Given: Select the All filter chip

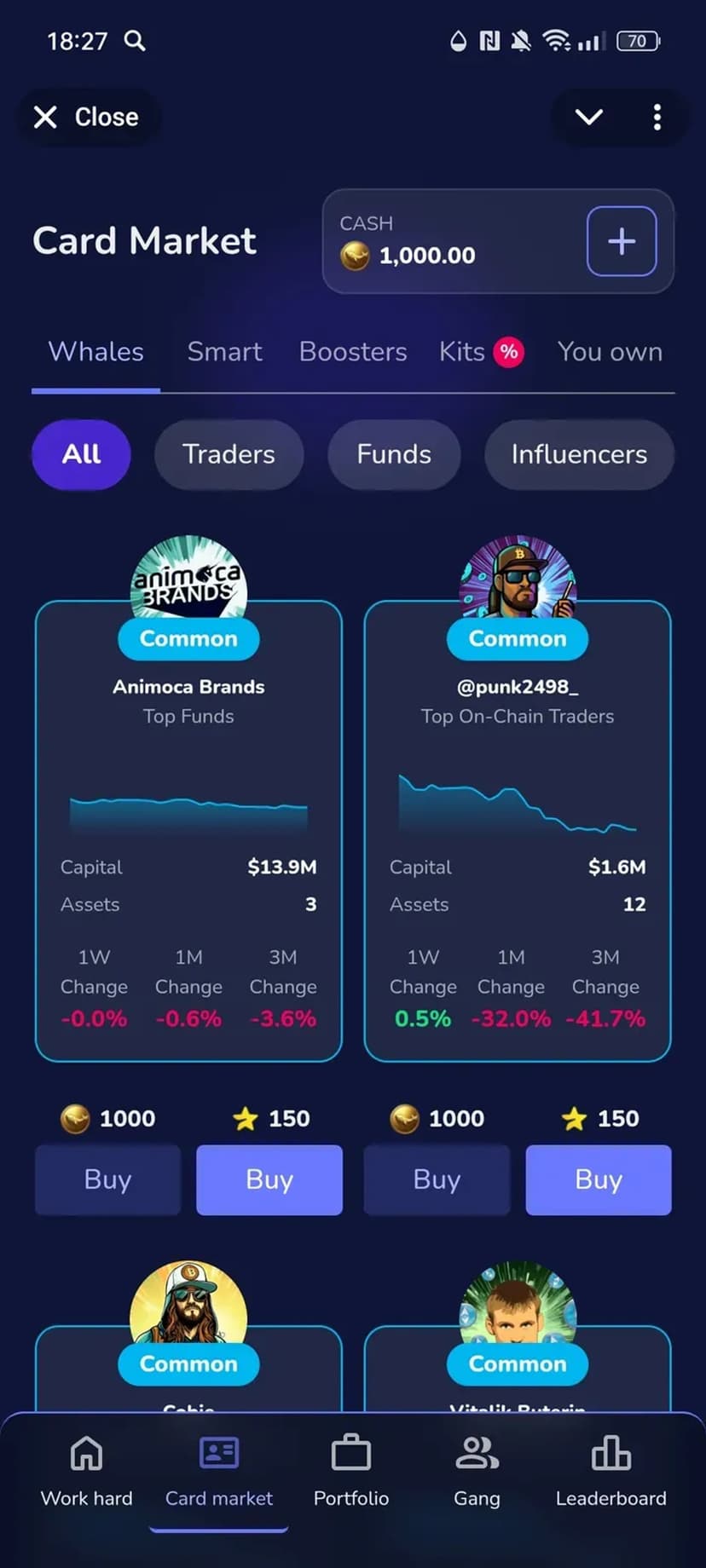Looking at the screenshot, I should tap(81, 454).
